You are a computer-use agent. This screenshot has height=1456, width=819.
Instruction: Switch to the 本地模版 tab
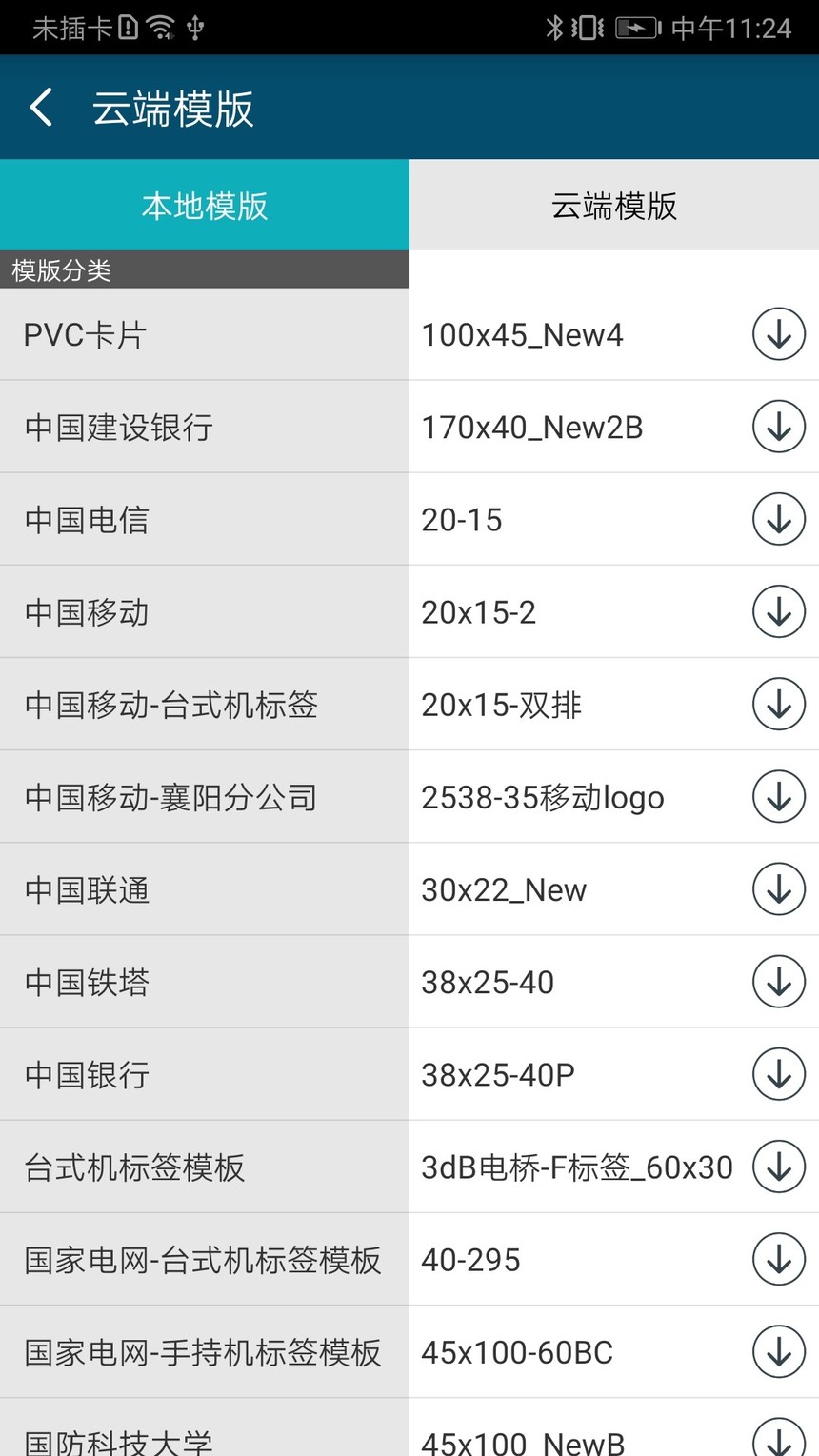tap(205, 206)
